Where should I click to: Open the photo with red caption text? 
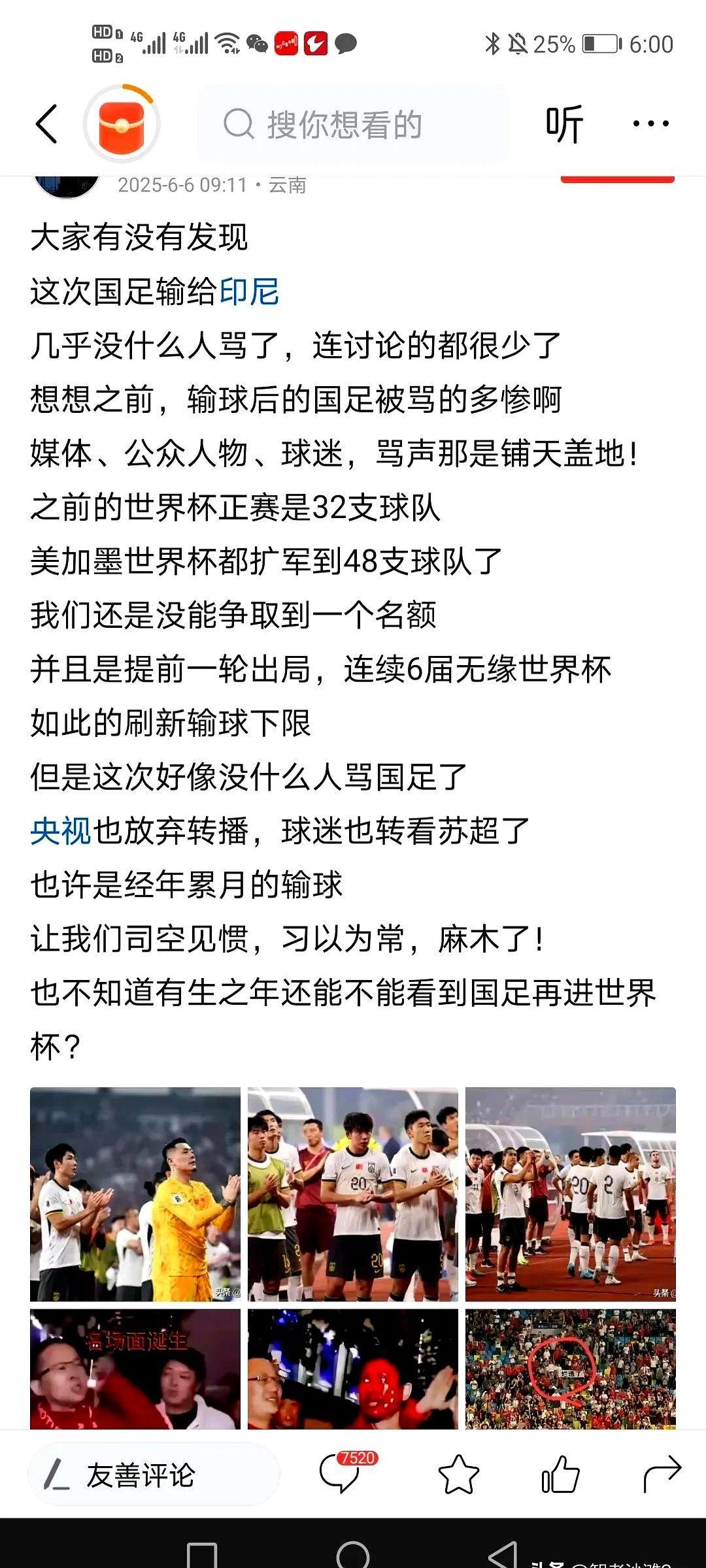(135, 1368)
